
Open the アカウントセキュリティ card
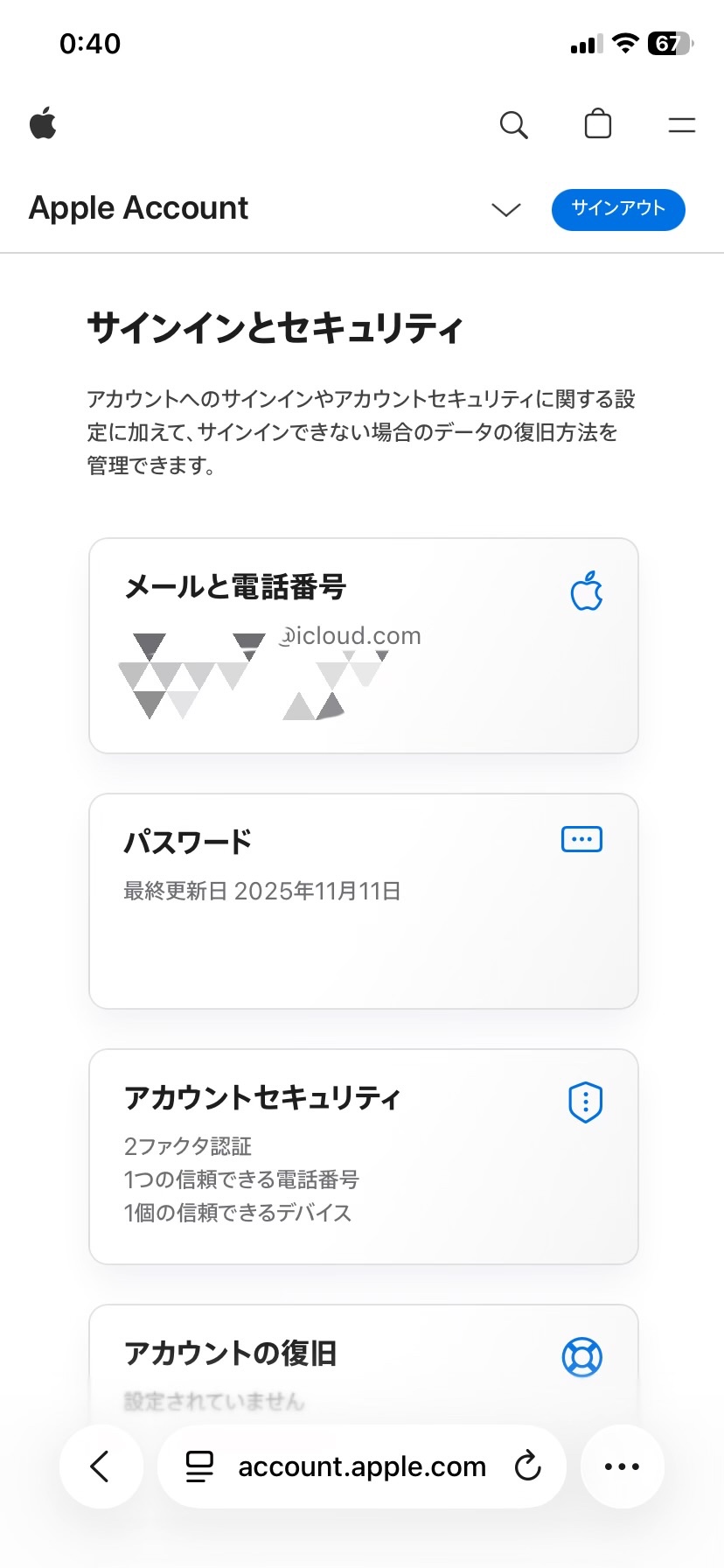[363, 1156]
